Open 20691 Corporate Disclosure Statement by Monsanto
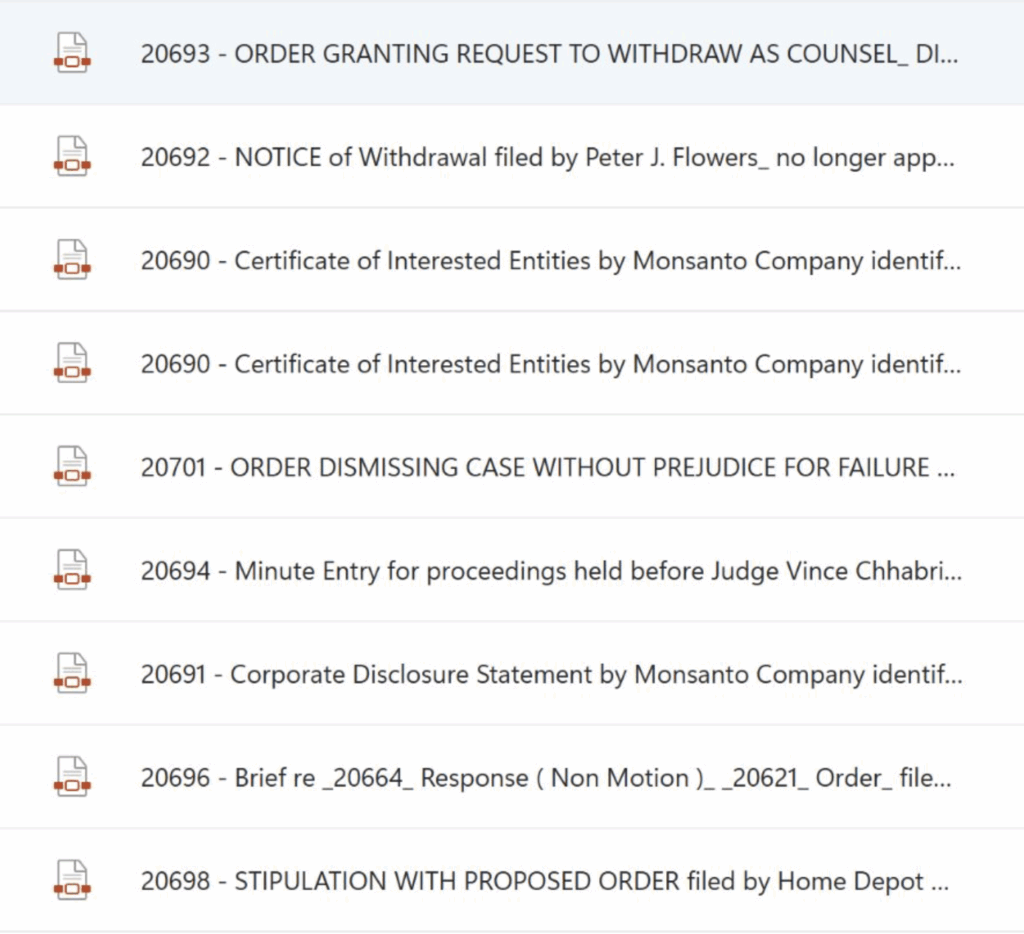Viewport: 1024px width, 934px height. [548, 674]
